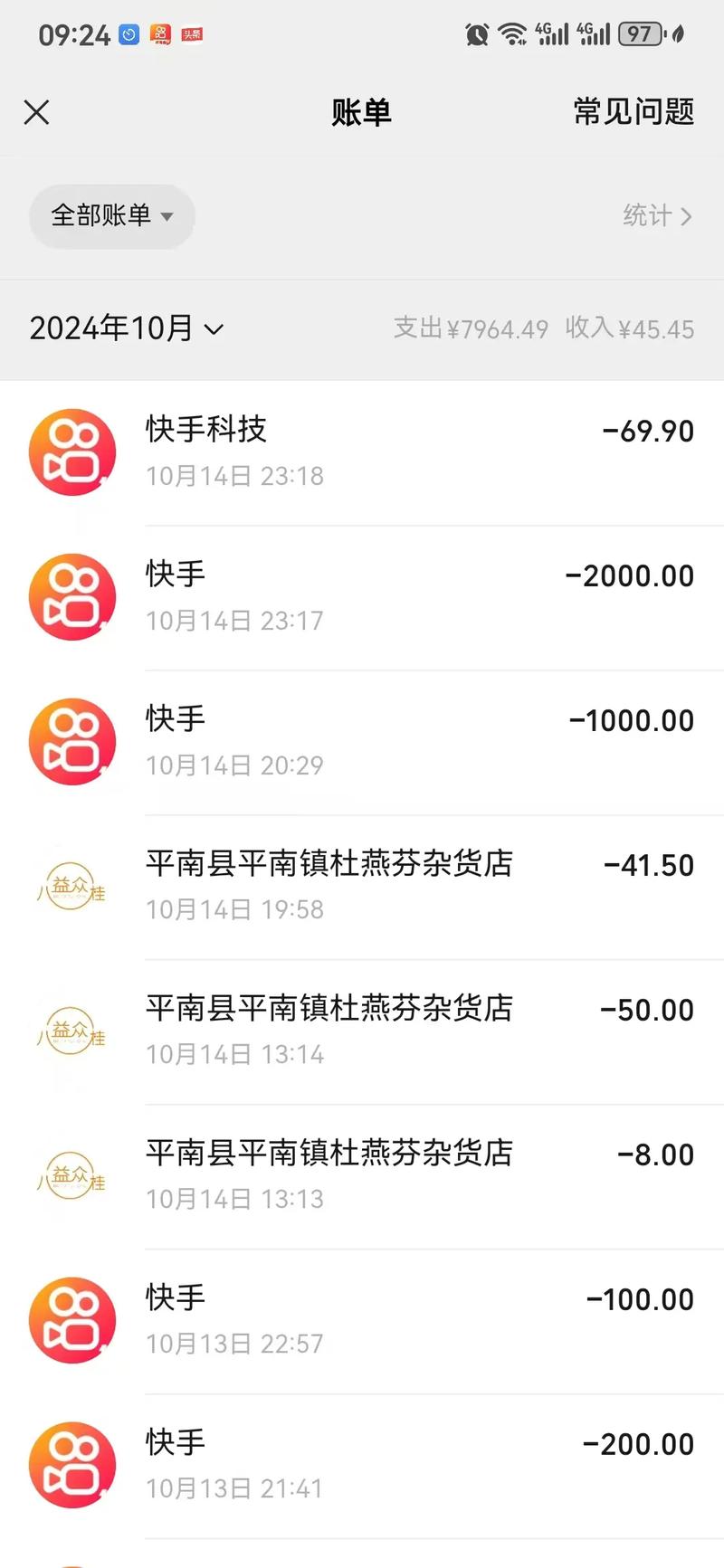Open the 全部账单 filter dropdown
This screenshot has height=1568, width=724.
click(x=111, y=216)
